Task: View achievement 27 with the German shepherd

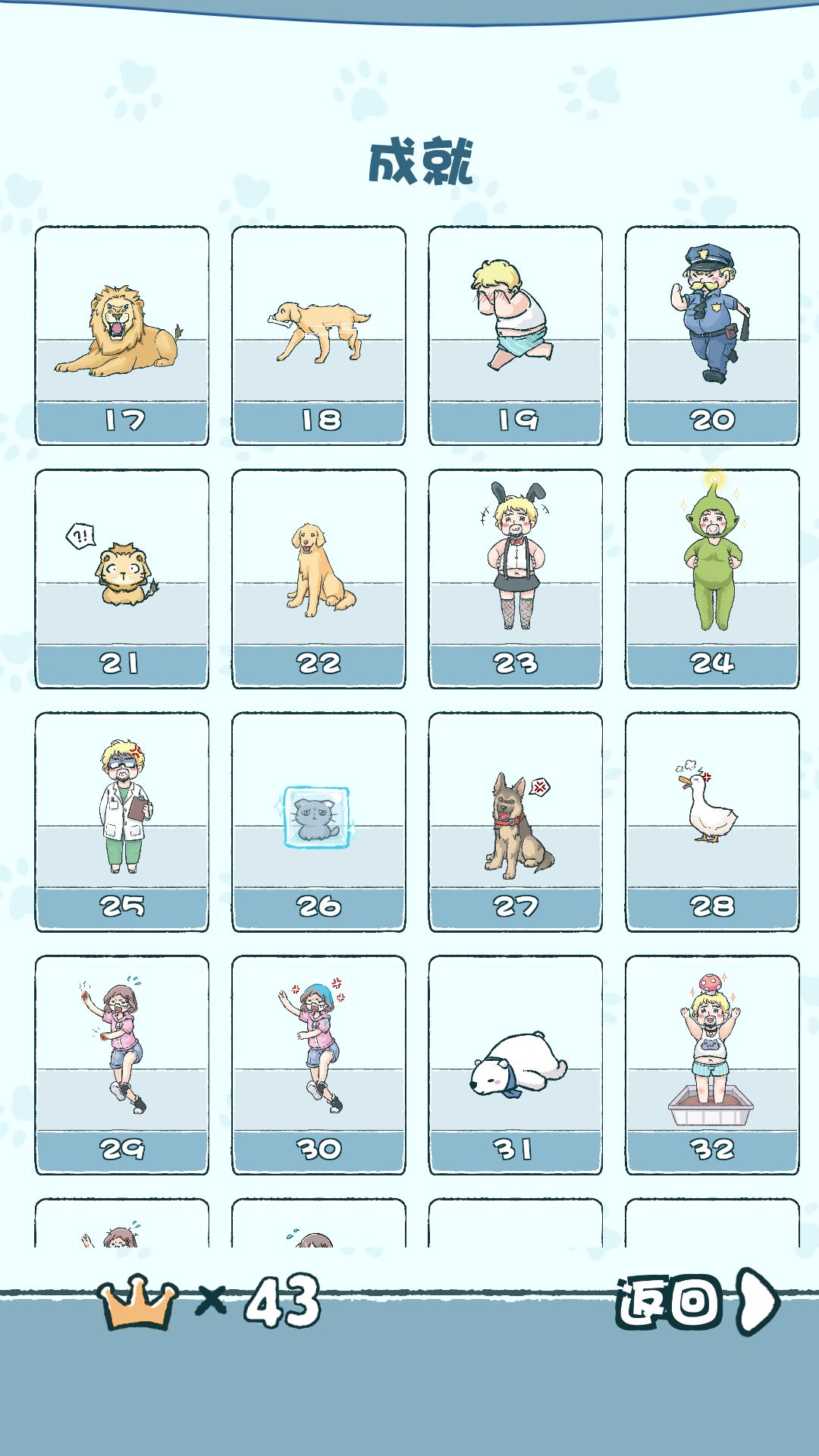Action: tap(516, 821)
